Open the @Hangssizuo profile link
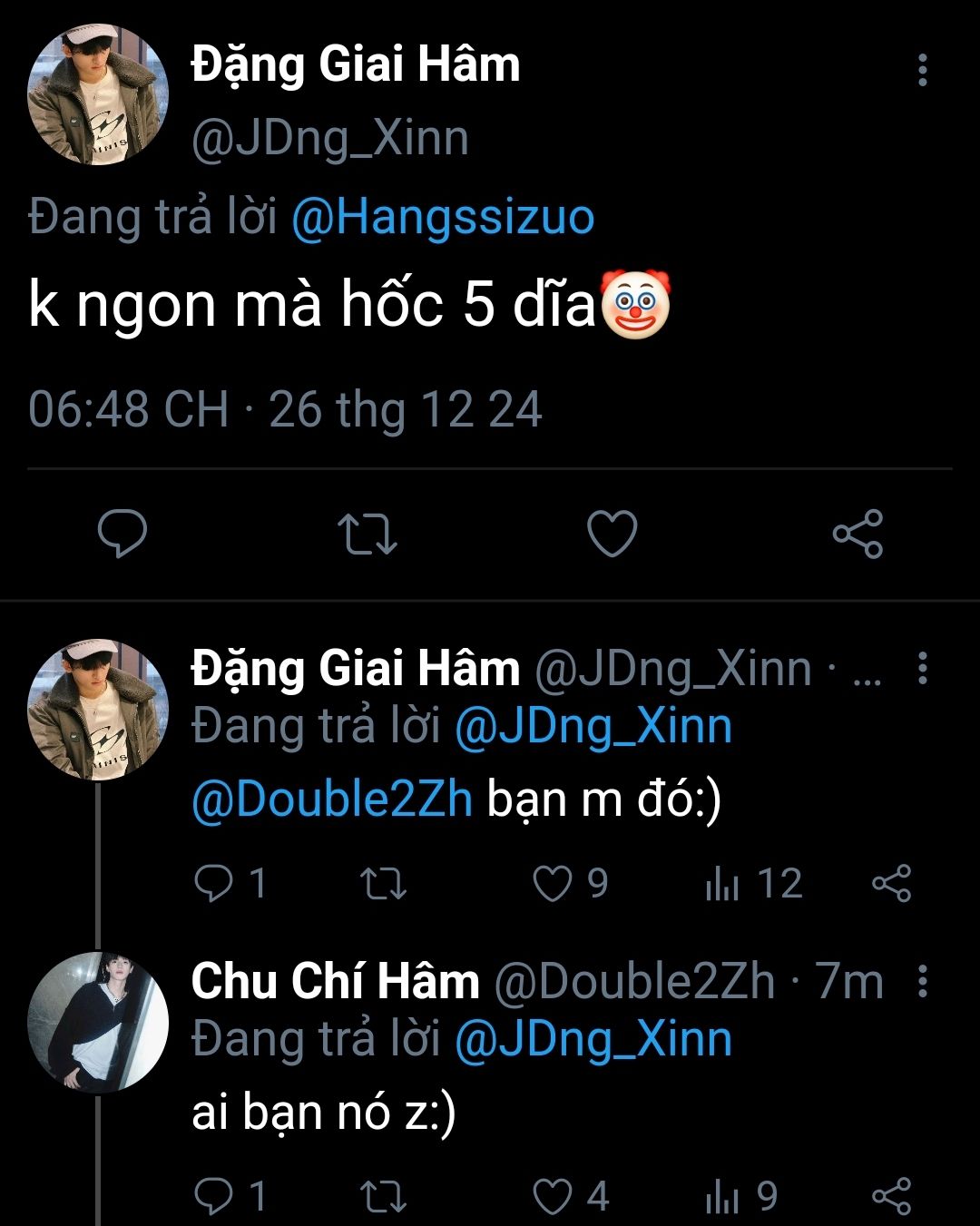This screenshot has width=980, height=1226. (x=443, y=218)
